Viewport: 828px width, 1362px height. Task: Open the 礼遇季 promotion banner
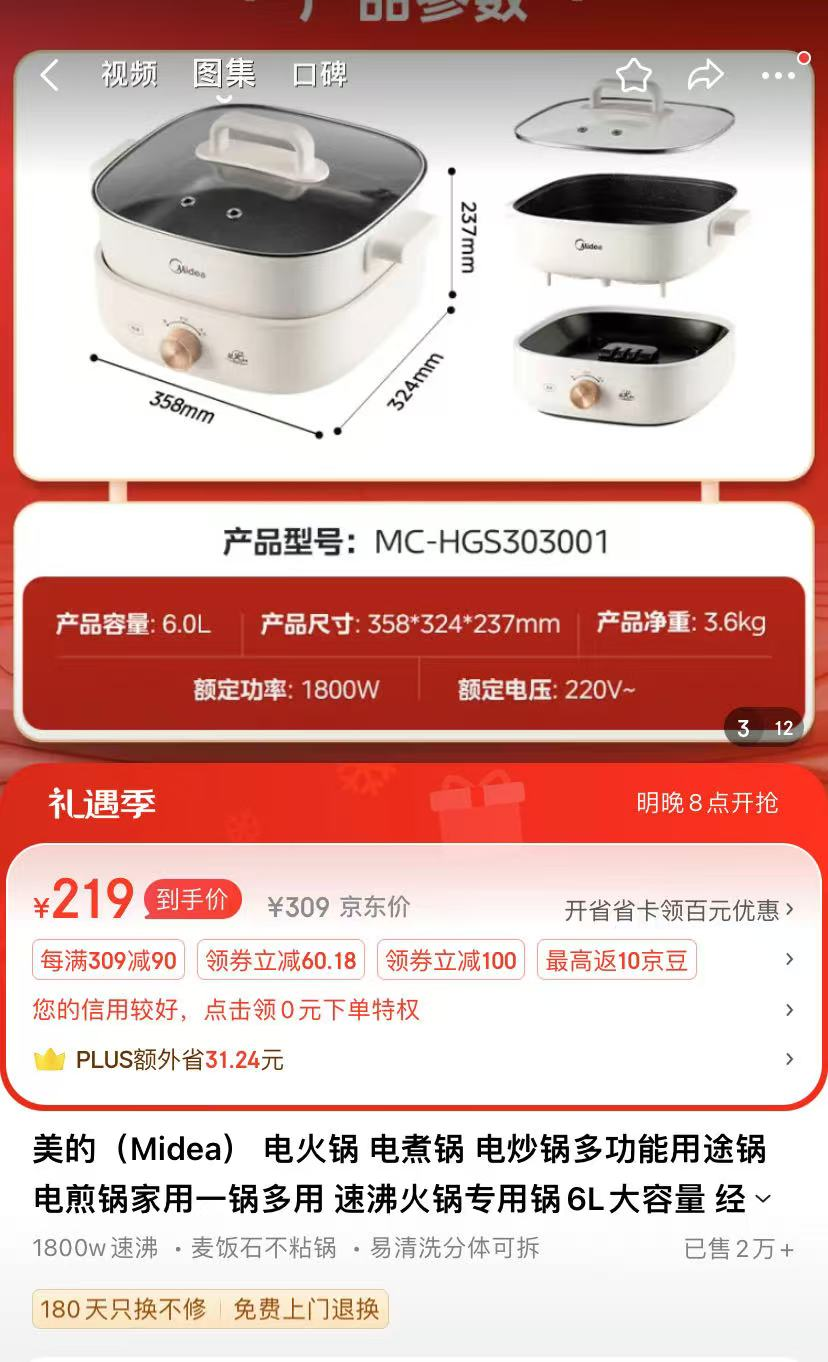102,803
